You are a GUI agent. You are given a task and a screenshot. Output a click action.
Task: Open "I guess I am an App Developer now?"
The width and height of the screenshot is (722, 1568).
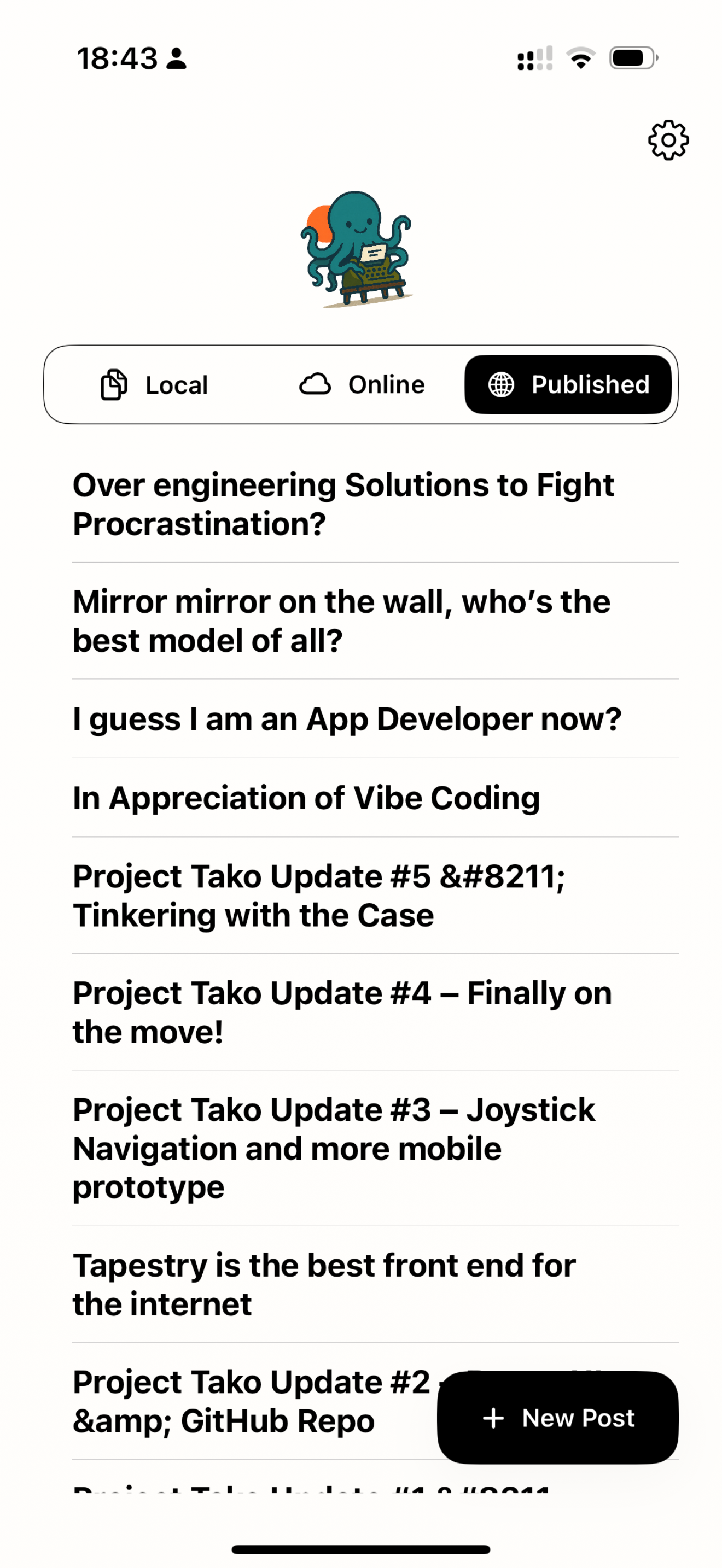point(346,719)
